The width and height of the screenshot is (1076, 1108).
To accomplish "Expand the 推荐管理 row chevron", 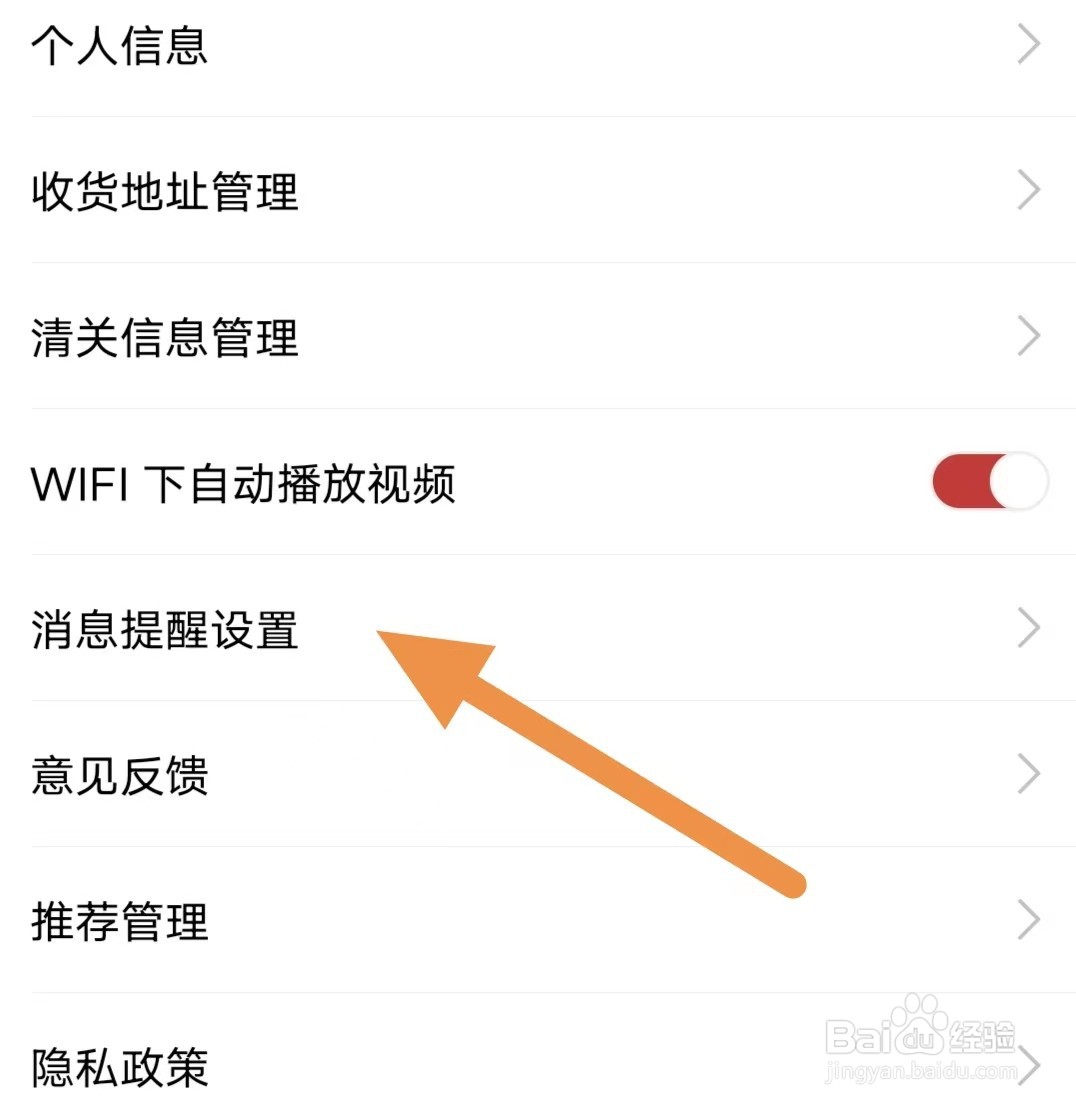I will click(x=1028, y=917).
